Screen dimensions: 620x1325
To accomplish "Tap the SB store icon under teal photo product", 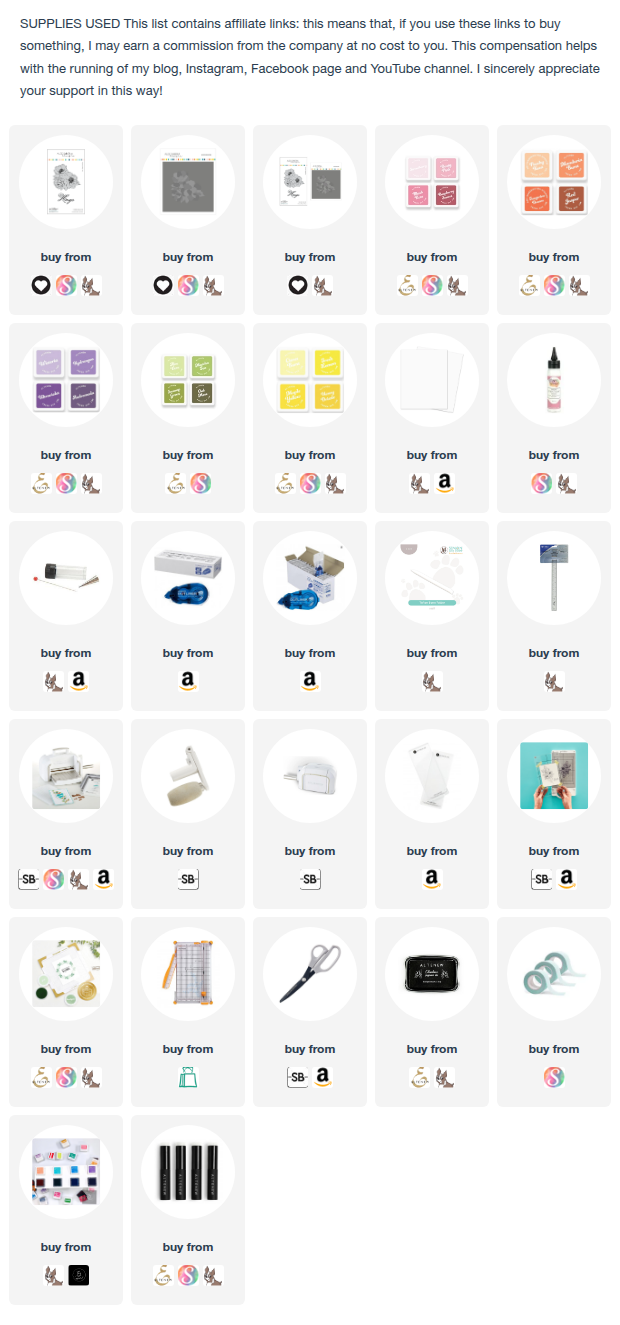I will [541, 879].
